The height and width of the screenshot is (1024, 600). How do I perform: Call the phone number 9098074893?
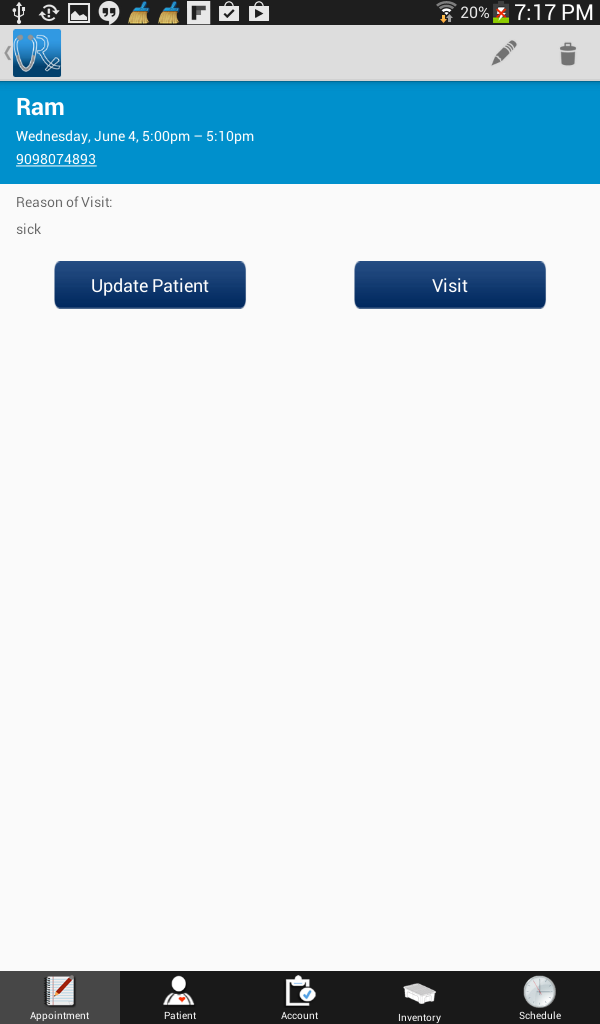pyautogui.click(x=56, y=159)
